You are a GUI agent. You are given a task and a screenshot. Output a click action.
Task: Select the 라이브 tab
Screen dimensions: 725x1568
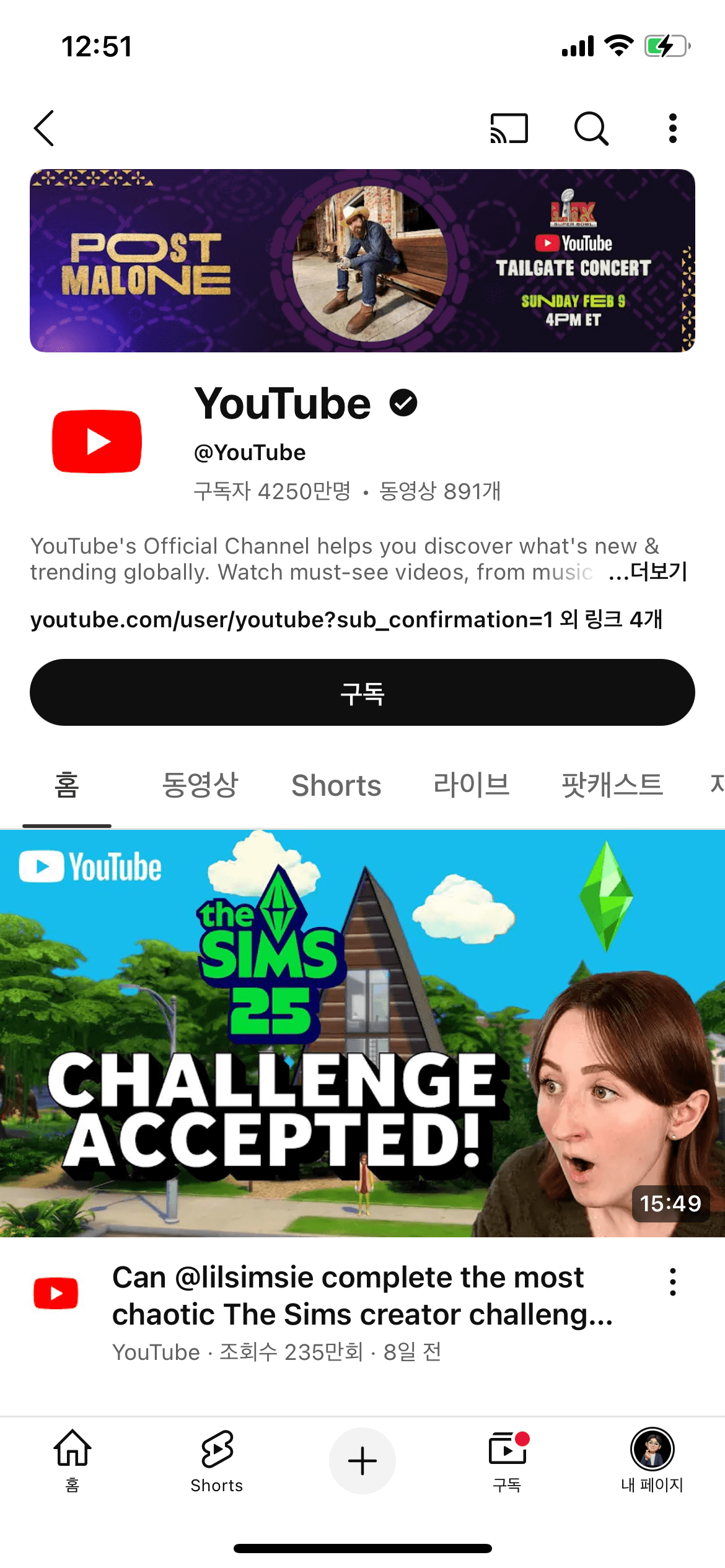click(x=473, y=785)
